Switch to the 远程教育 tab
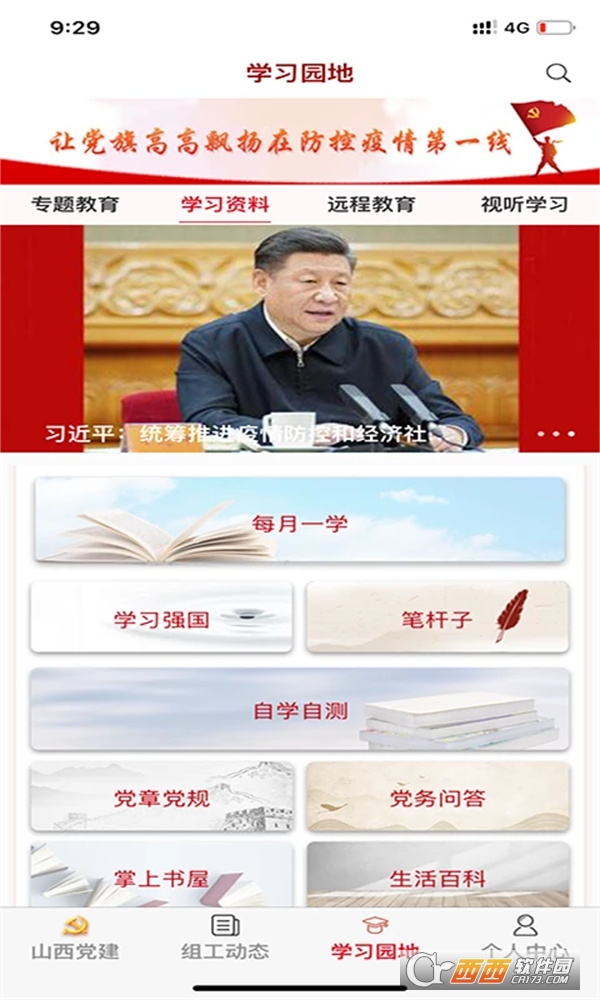This screenshot has height=1000, width=600. click(371, 205)
